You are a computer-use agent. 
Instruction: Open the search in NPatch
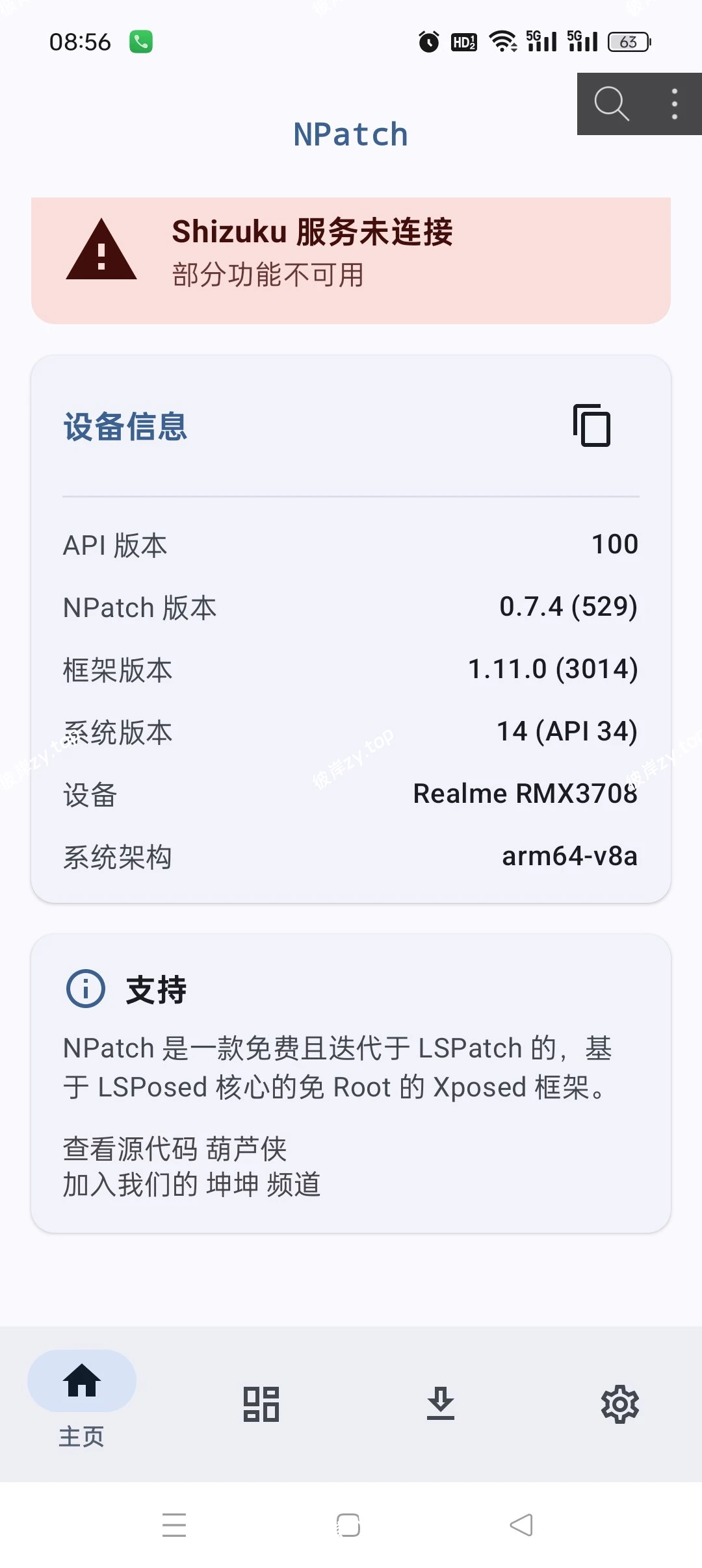(610, 104)
